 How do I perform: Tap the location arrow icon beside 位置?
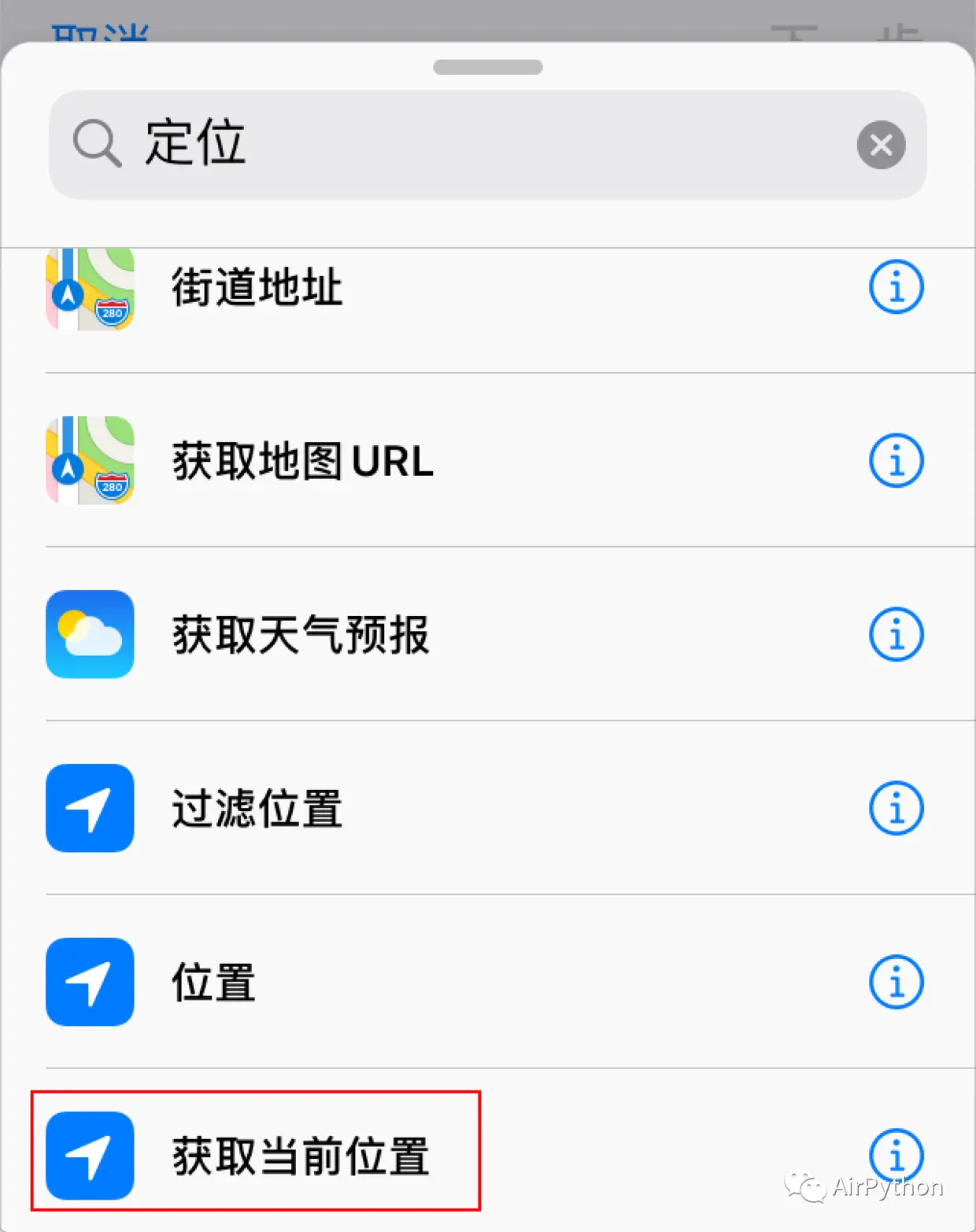pyautogui.click(x=89, y=982)
